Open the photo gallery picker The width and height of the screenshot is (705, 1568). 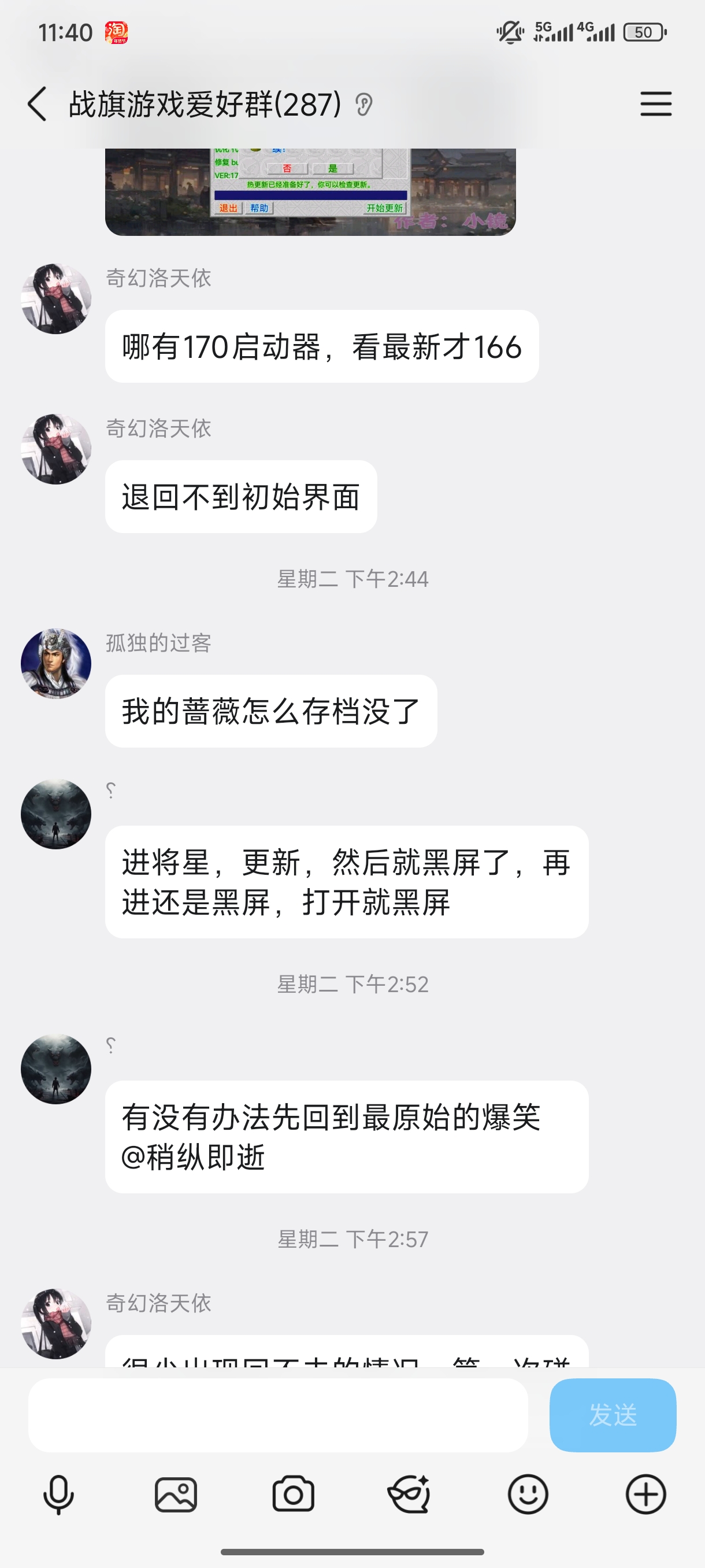[x=176, y=1495]
